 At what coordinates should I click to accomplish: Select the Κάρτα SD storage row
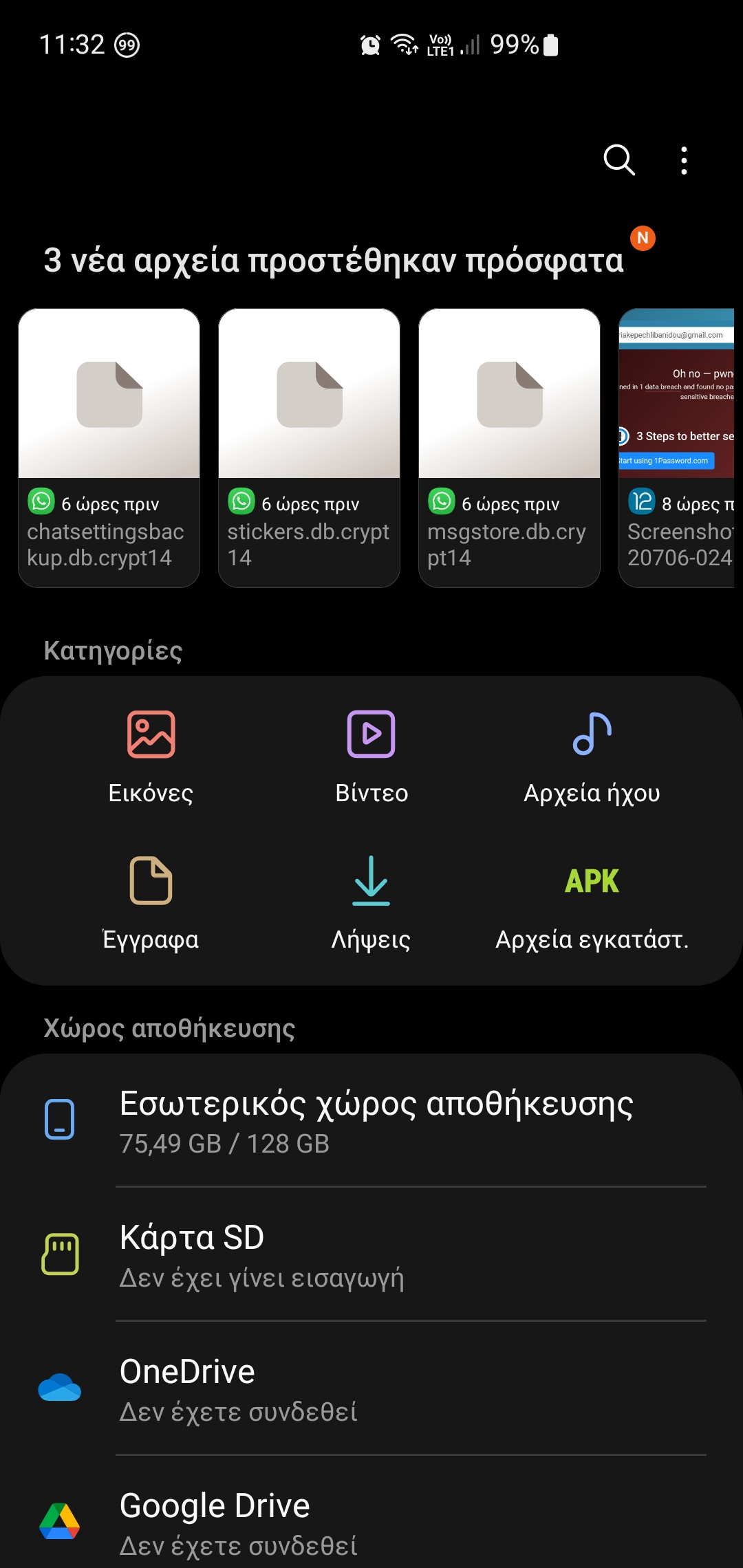click(375, 1254)
